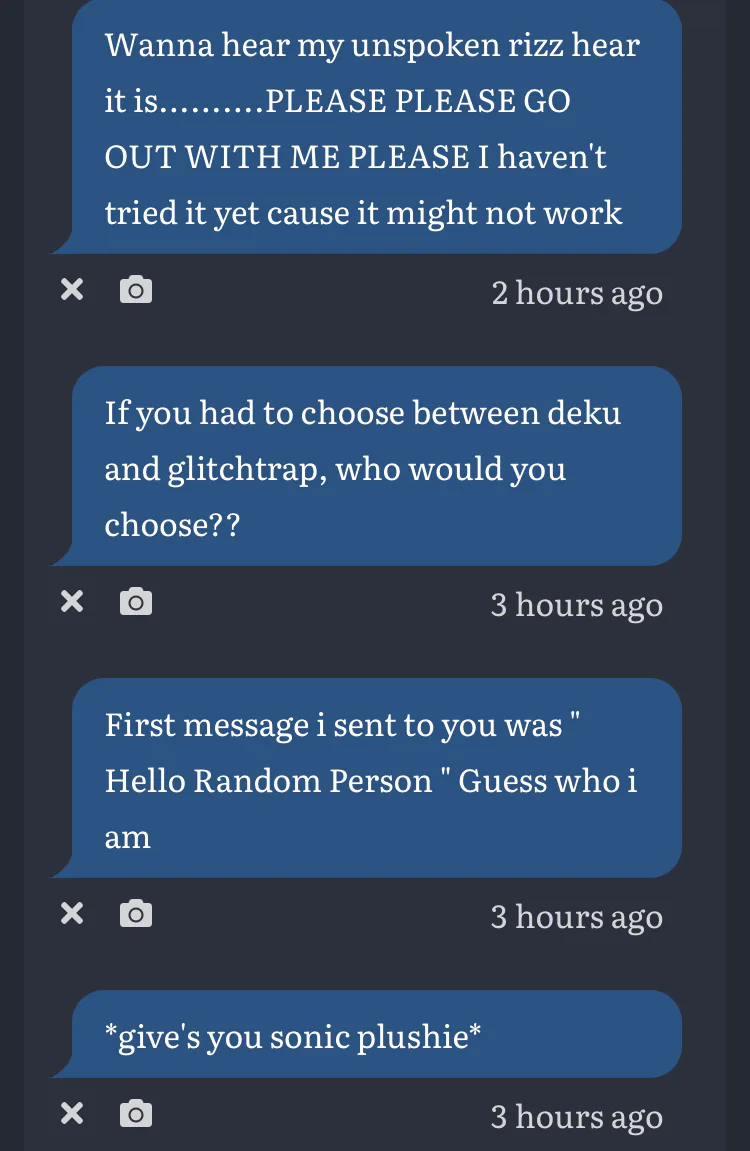Delete the sonic plushie message
Viewport: 750px width, 1151px height.
[x=72, y=1114]
